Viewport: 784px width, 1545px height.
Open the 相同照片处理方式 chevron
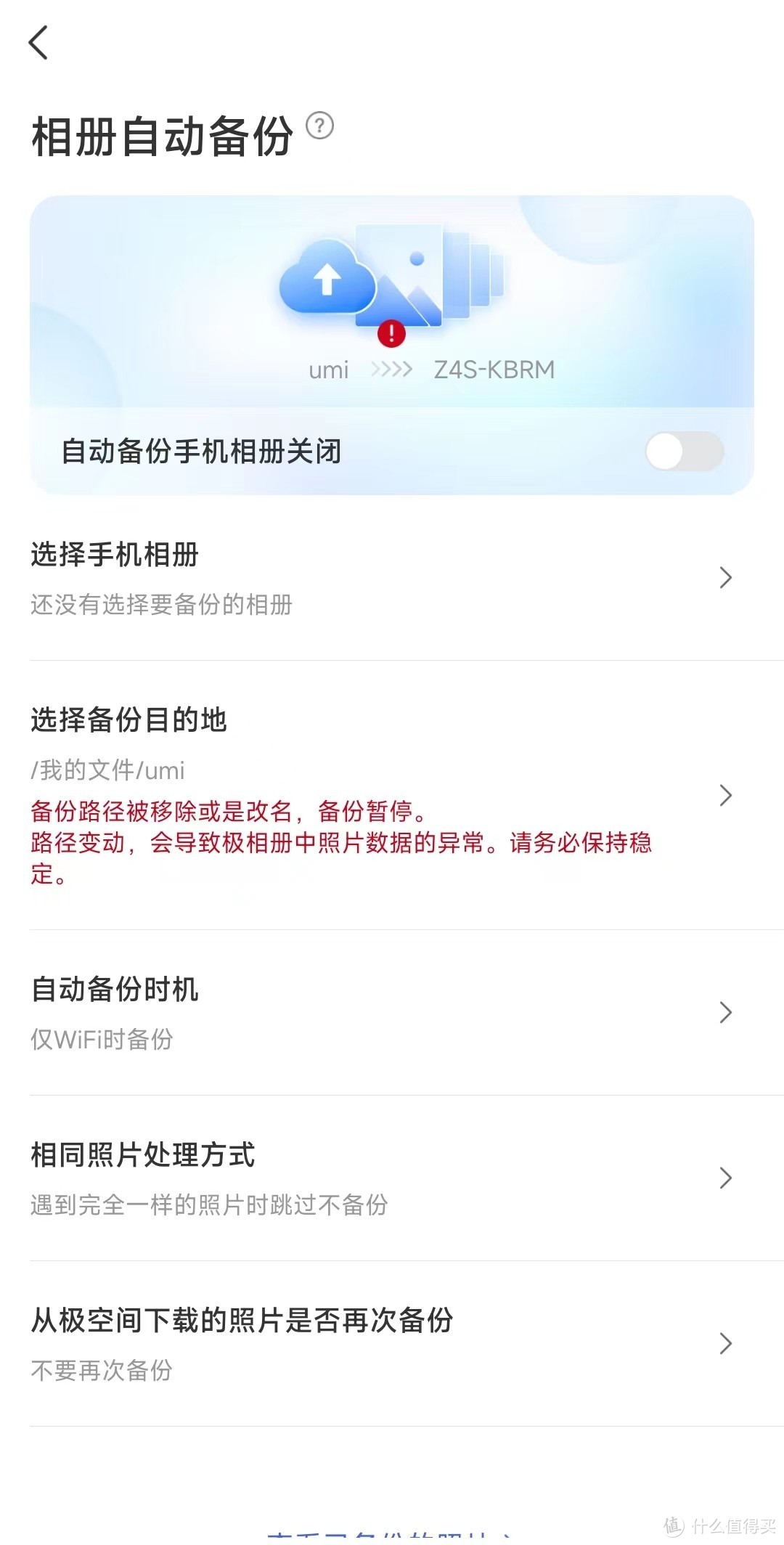pyautogui.click(x=725, y=1178)
